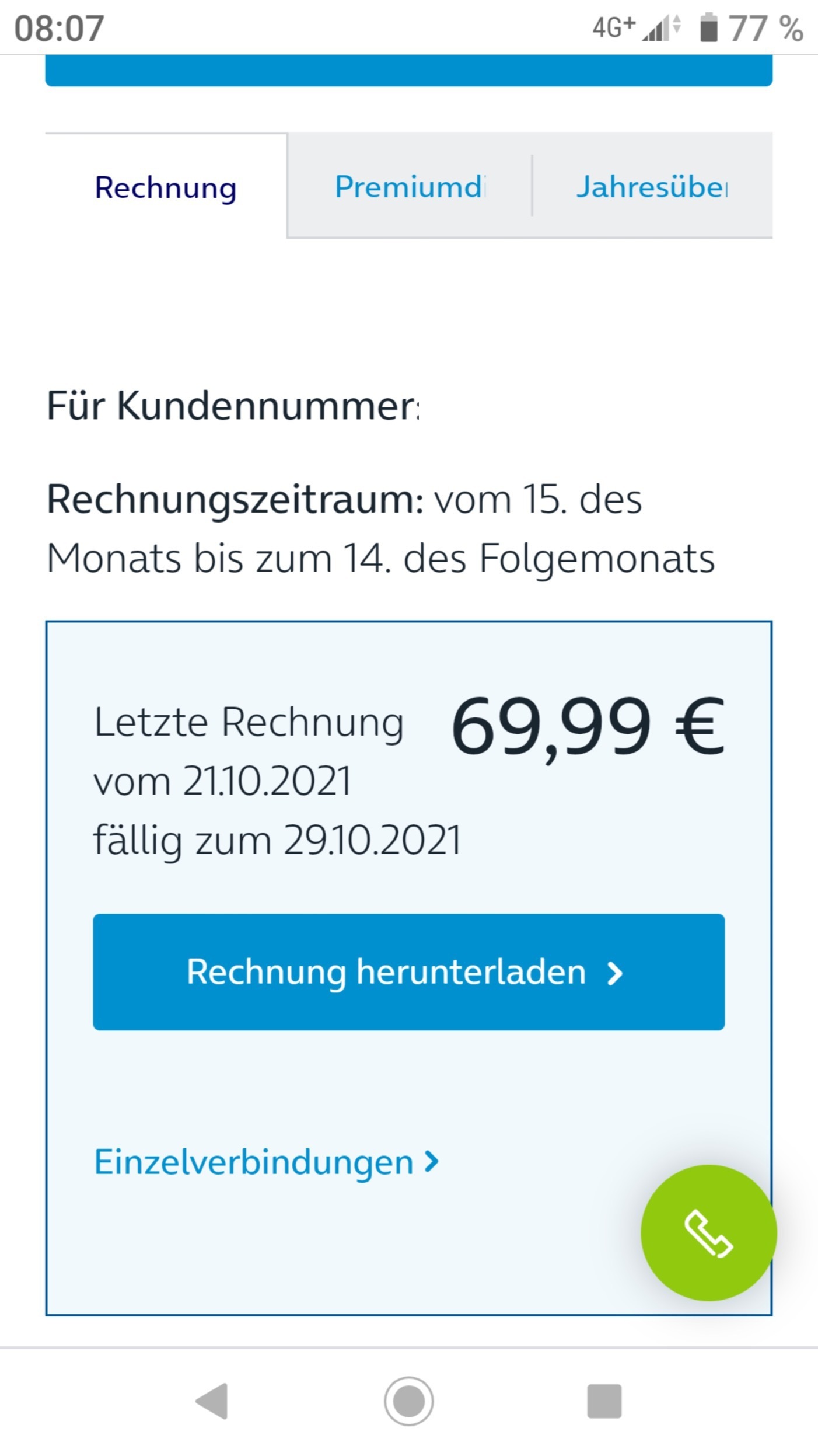The image size is (818, 1456).
Task: Open recent apps overview
Action: [x=604, y=1401]
